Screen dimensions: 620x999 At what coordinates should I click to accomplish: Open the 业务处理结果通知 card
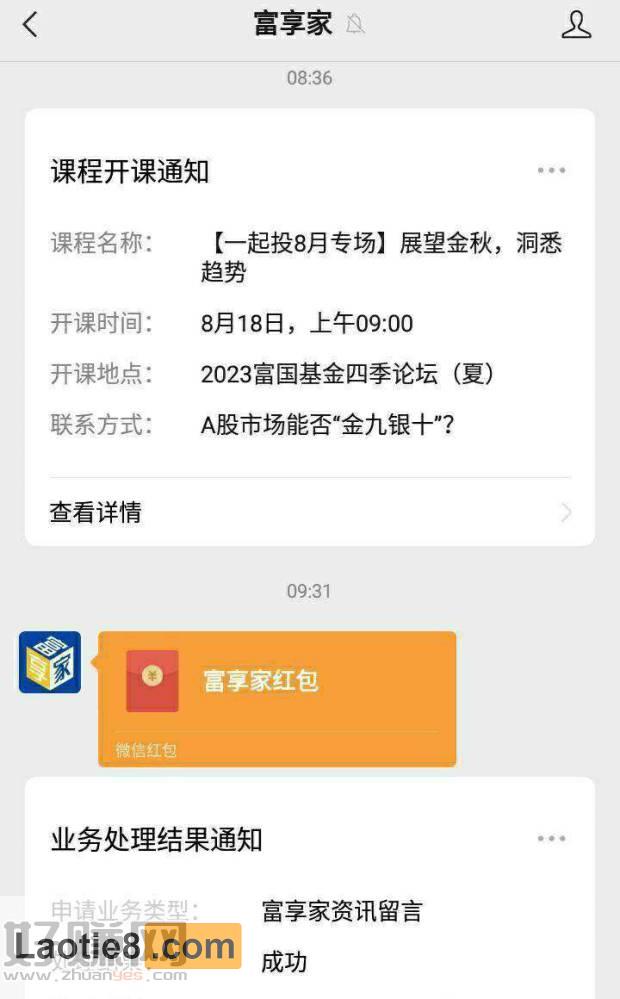(310, 900)
